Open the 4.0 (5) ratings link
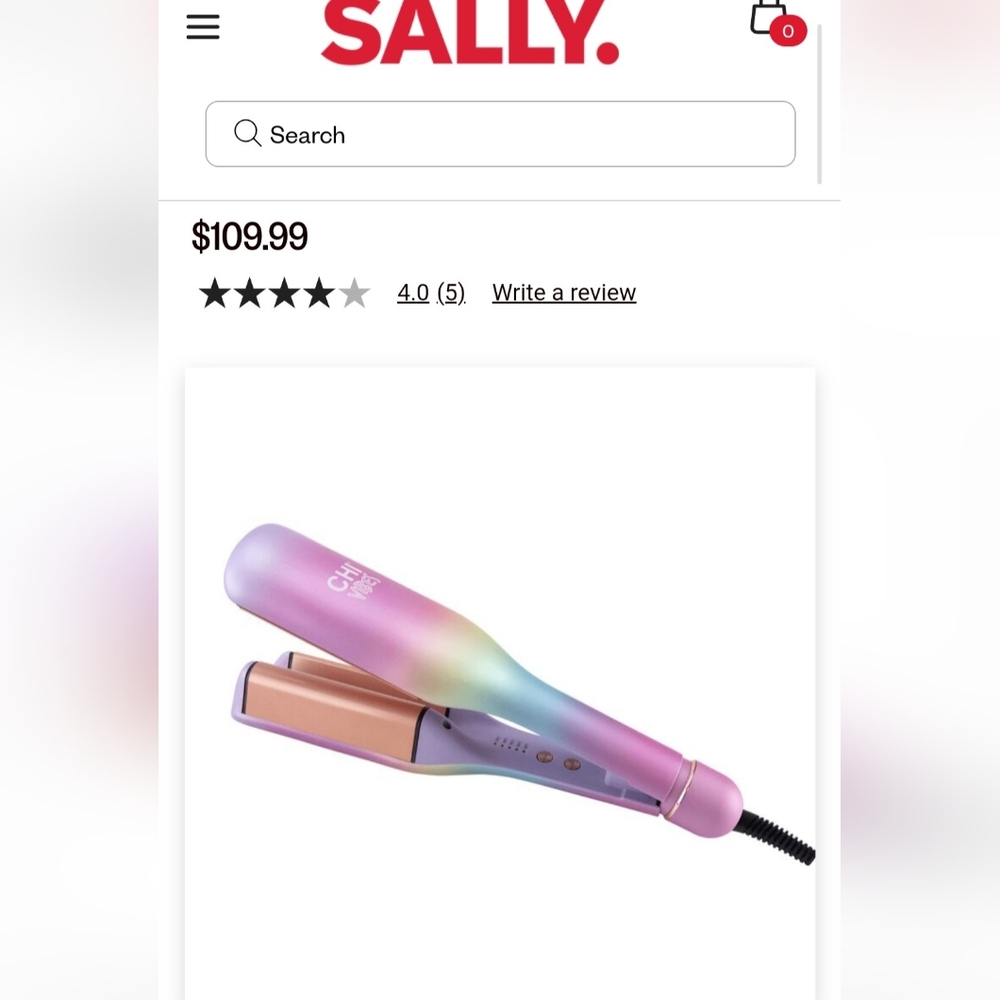Screen dimensions: 1000x1000 tap(431, 293)
